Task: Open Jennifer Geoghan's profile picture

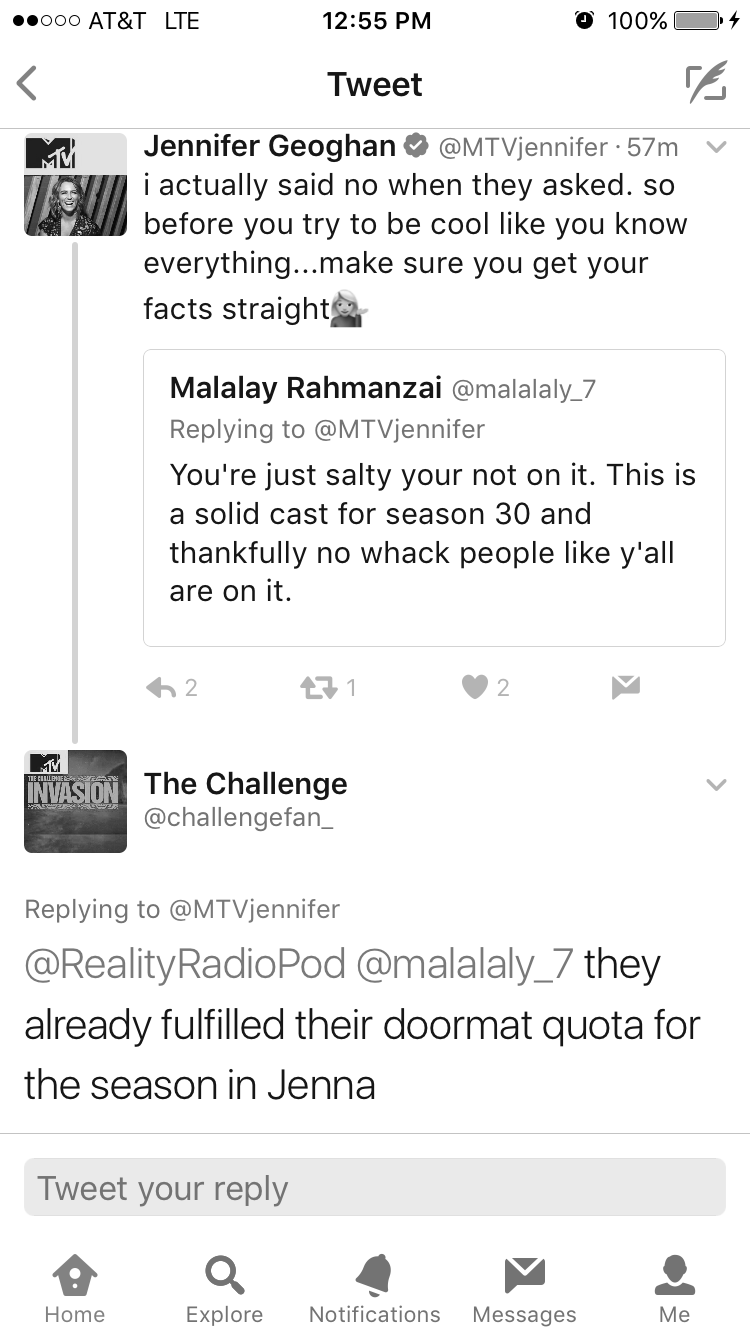Action: (75, 184)
